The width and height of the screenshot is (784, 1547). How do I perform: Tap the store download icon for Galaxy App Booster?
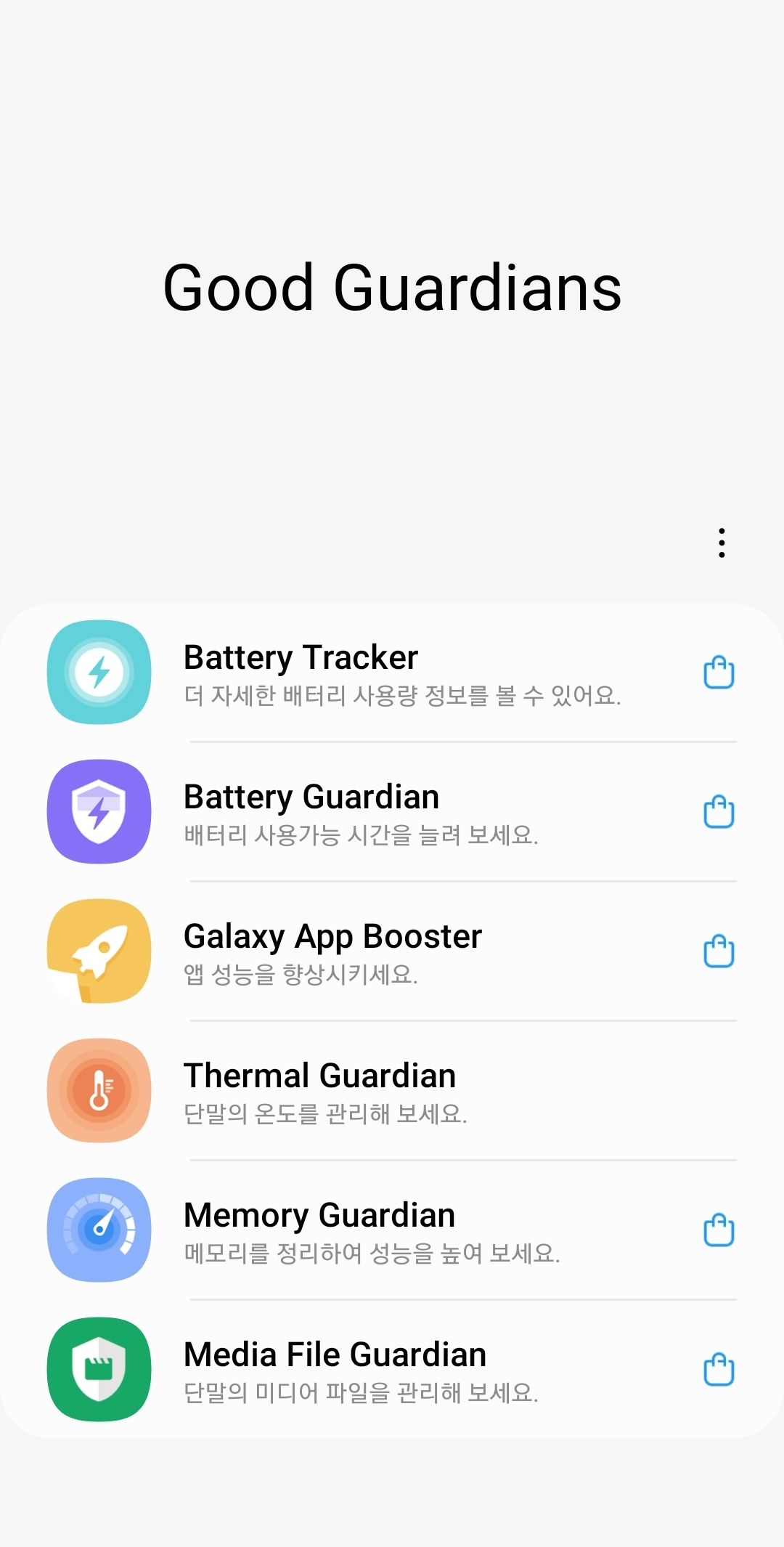pyautogui.click(x=719, y=951)
